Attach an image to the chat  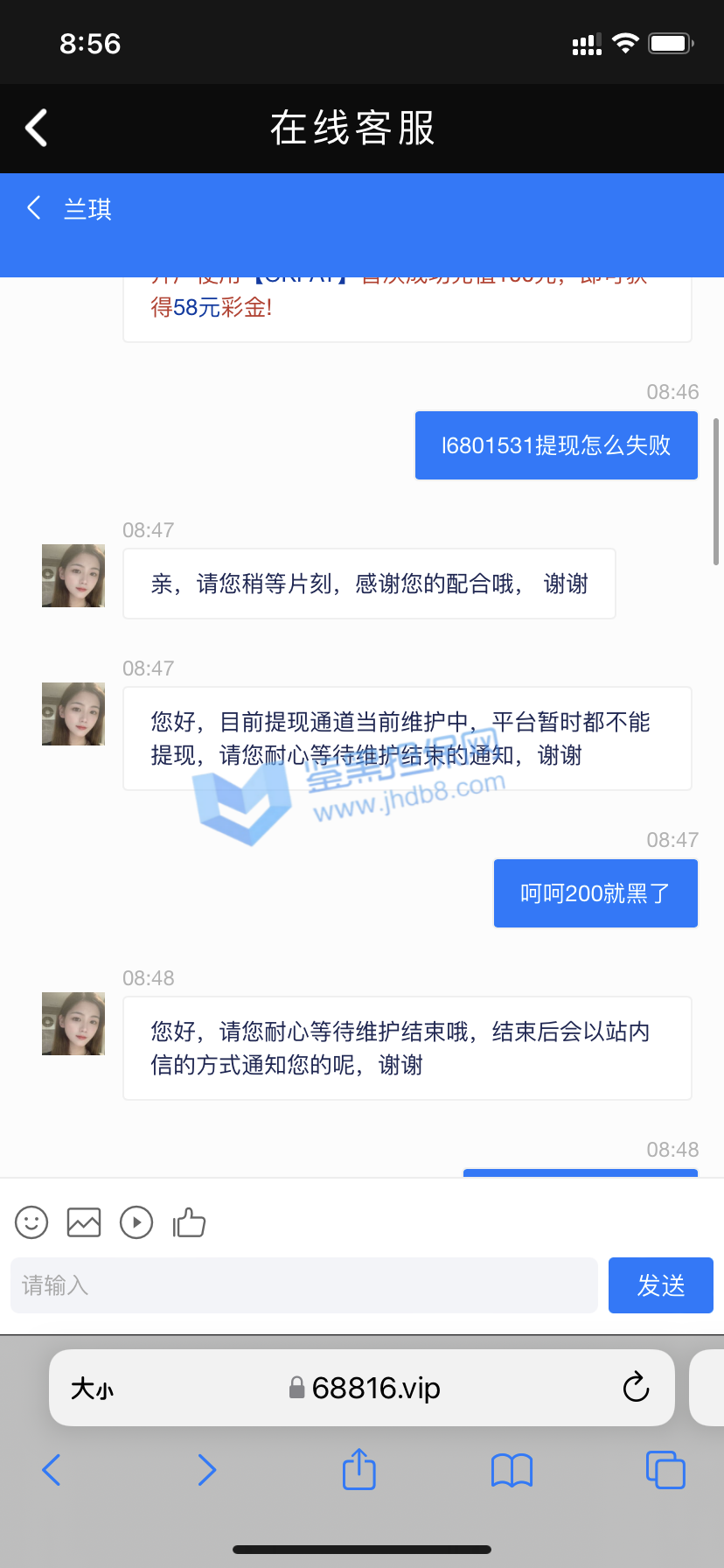(84, 1222)
